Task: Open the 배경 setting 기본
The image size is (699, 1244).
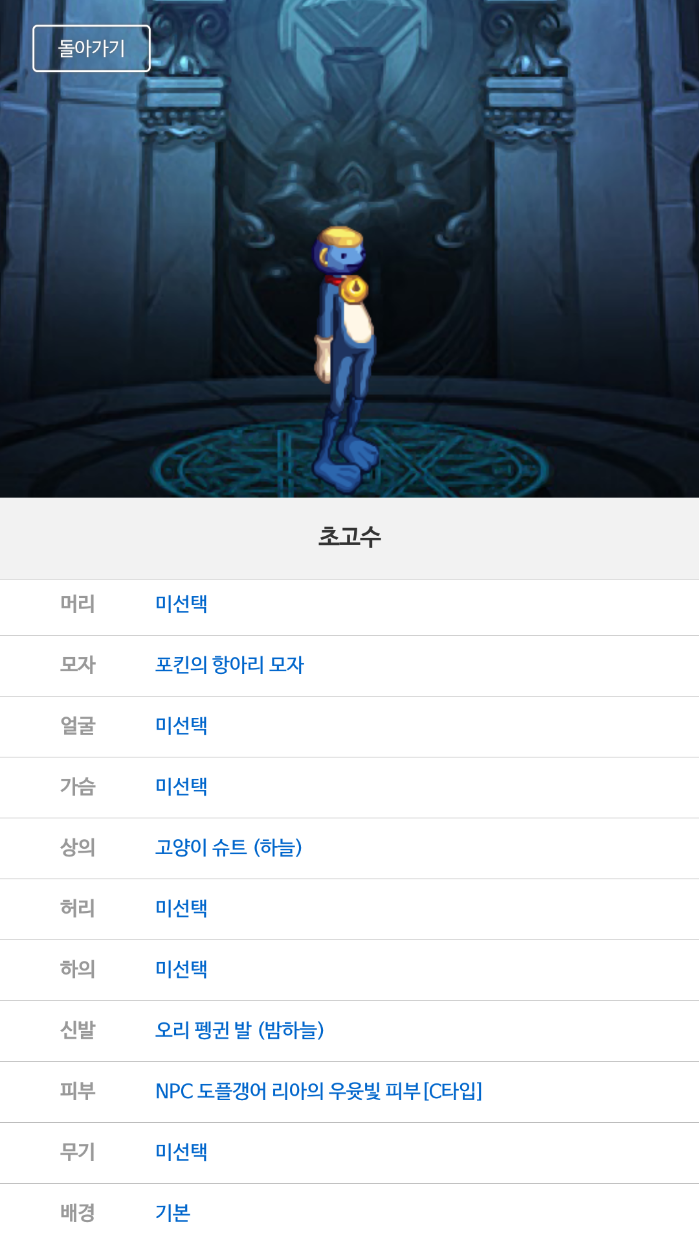Action: pyautogui.click(x=172, y=1213)
